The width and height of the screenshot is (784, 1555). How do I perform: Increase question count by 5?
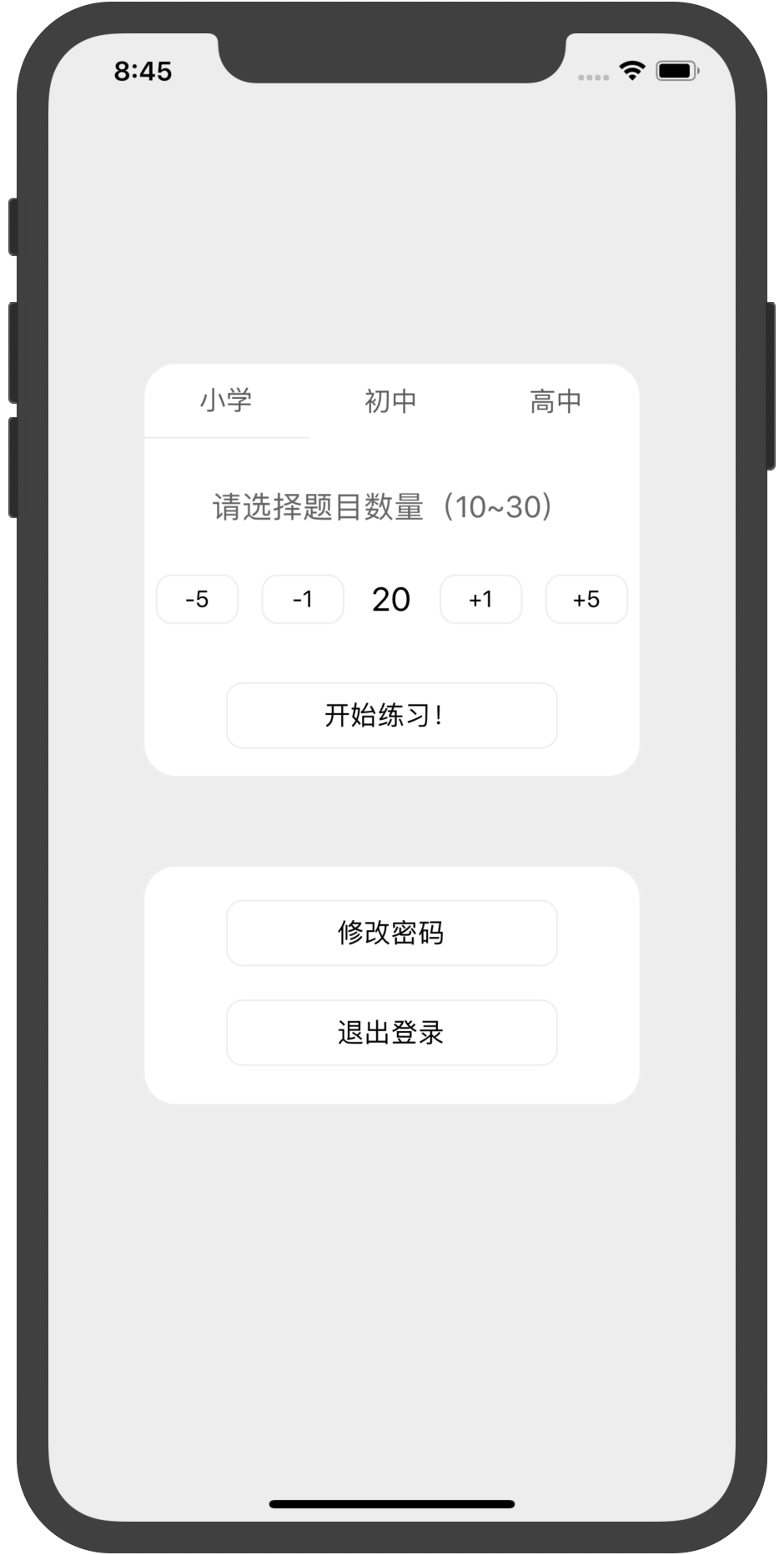[x=586, y=599]
